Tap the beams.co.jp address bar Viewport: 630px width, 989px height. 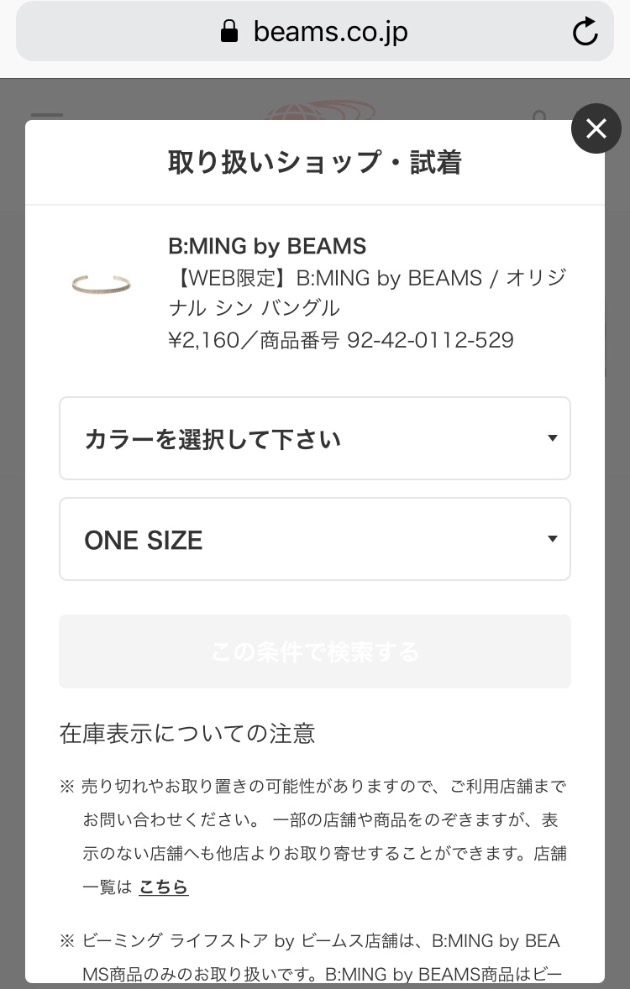tap(314, 32)
